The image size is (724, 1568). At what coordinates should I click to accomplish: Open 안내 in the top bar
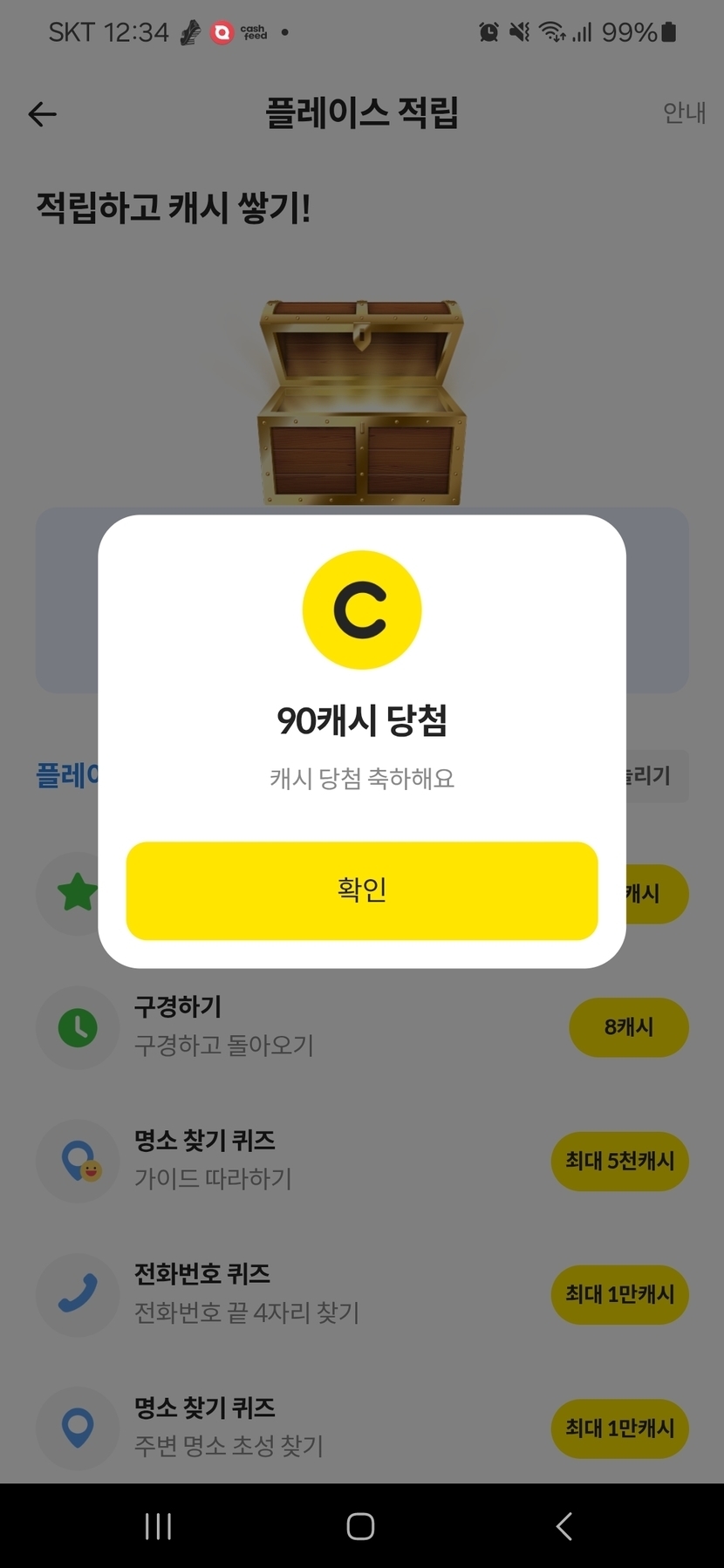tap(684, 112)
